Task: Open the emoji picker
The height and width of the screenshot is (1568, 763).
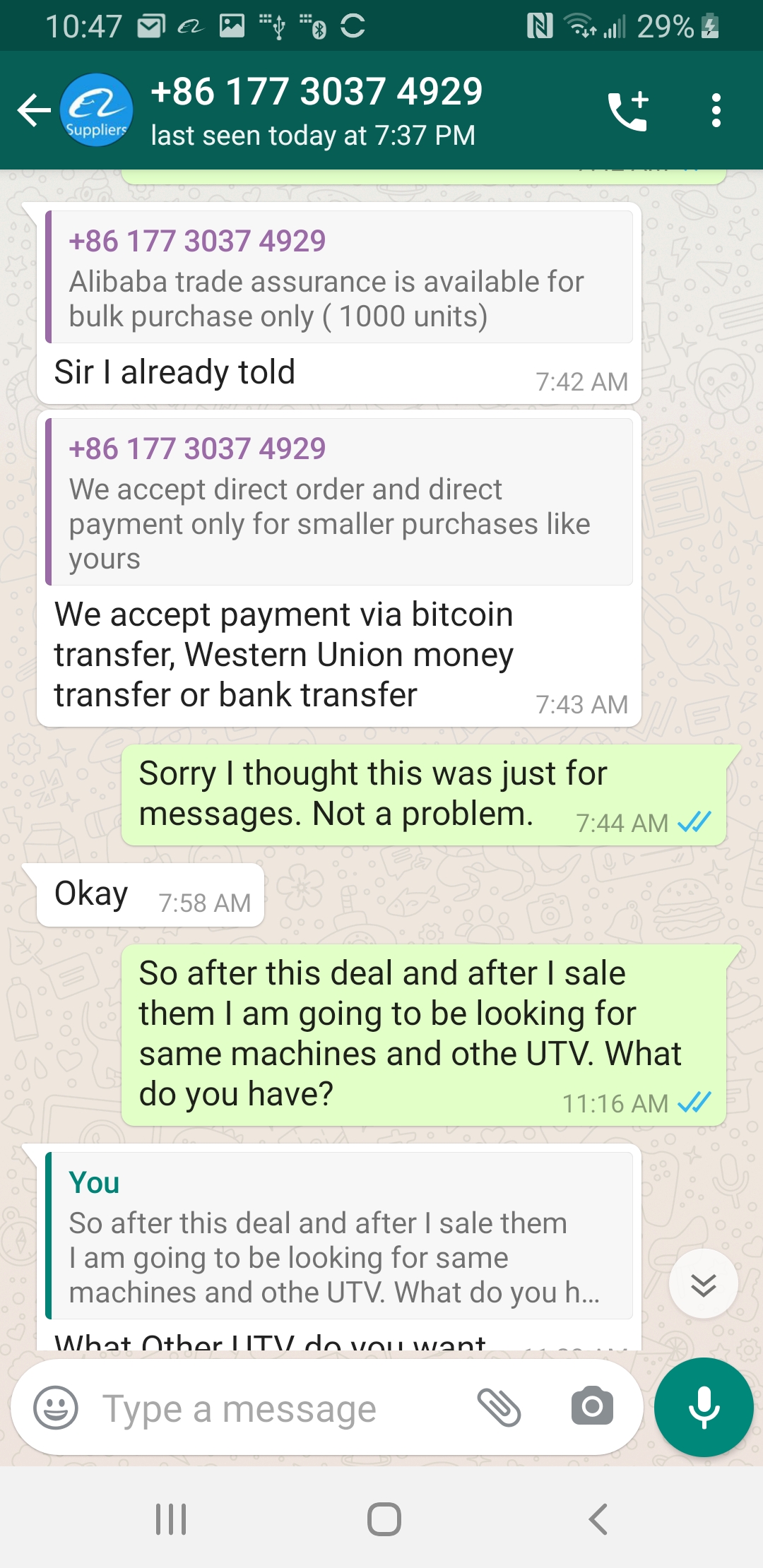Action: coord(56,1408)
